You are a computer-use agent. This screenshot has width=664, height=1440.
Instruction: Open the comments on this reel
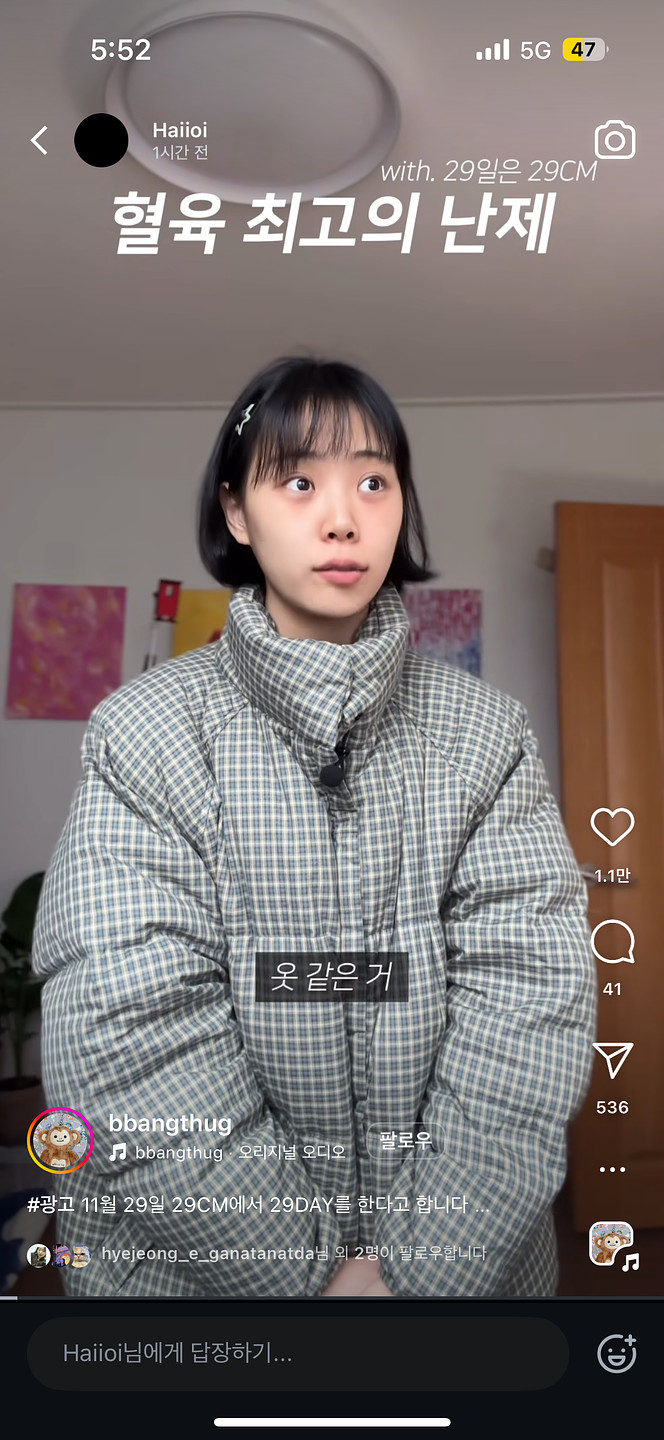(x=612, y=942)
